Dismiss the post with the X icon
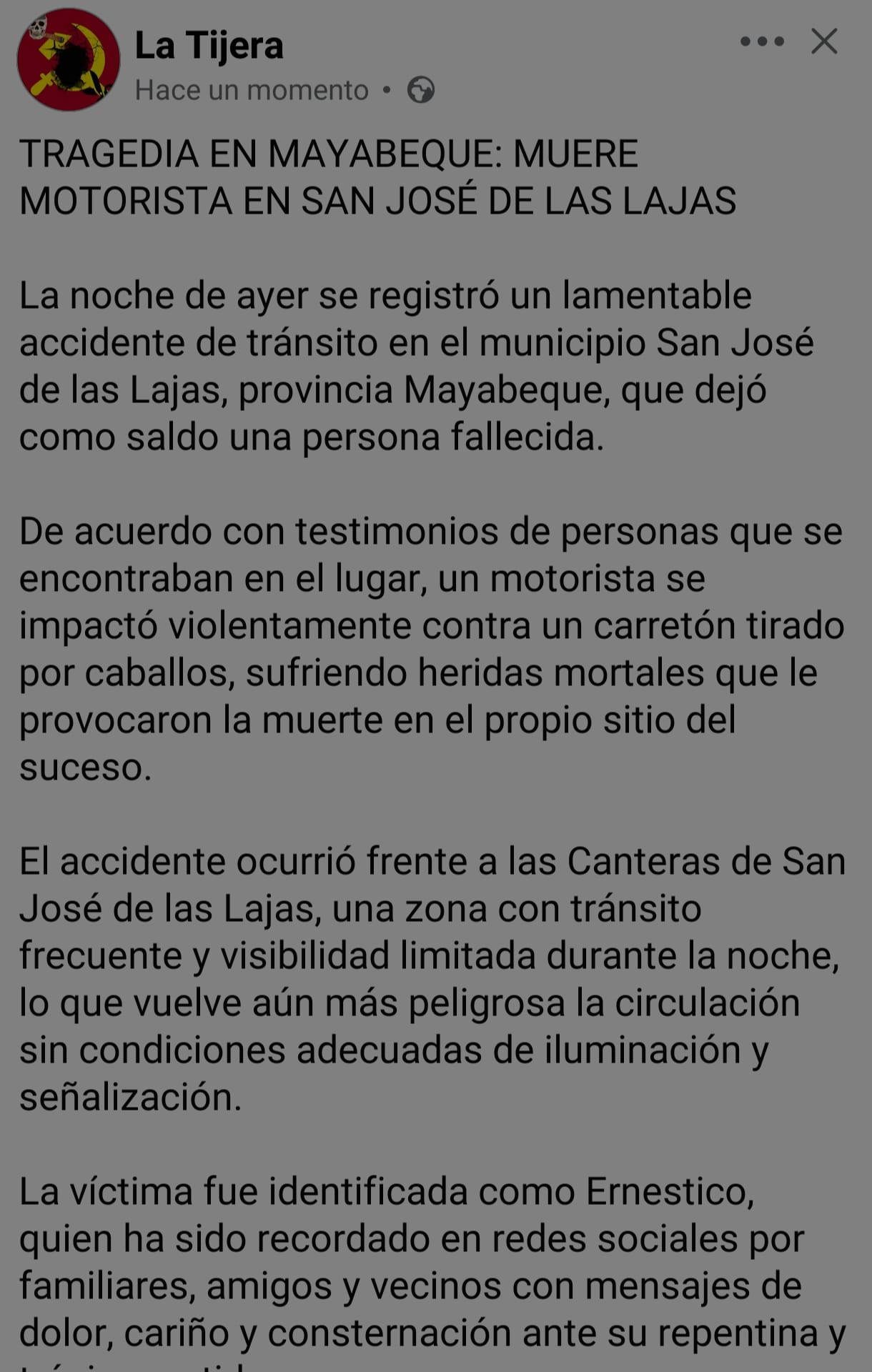 pyautogui.click(x=824, y=41)
